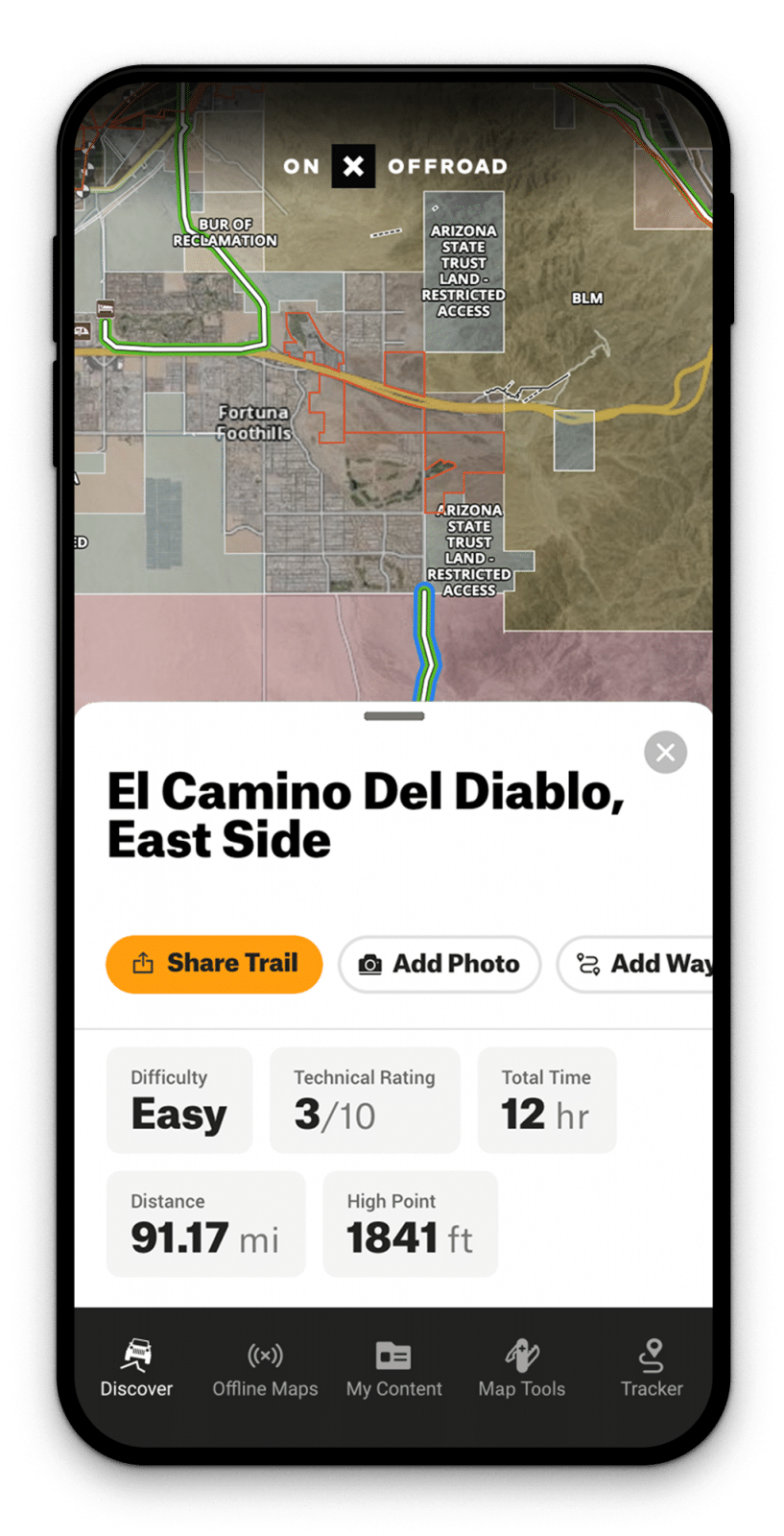784x1536 pixels.
Task: Open the Offline Maps tab
Action: pyautogui.click(x=265, y=1368)
